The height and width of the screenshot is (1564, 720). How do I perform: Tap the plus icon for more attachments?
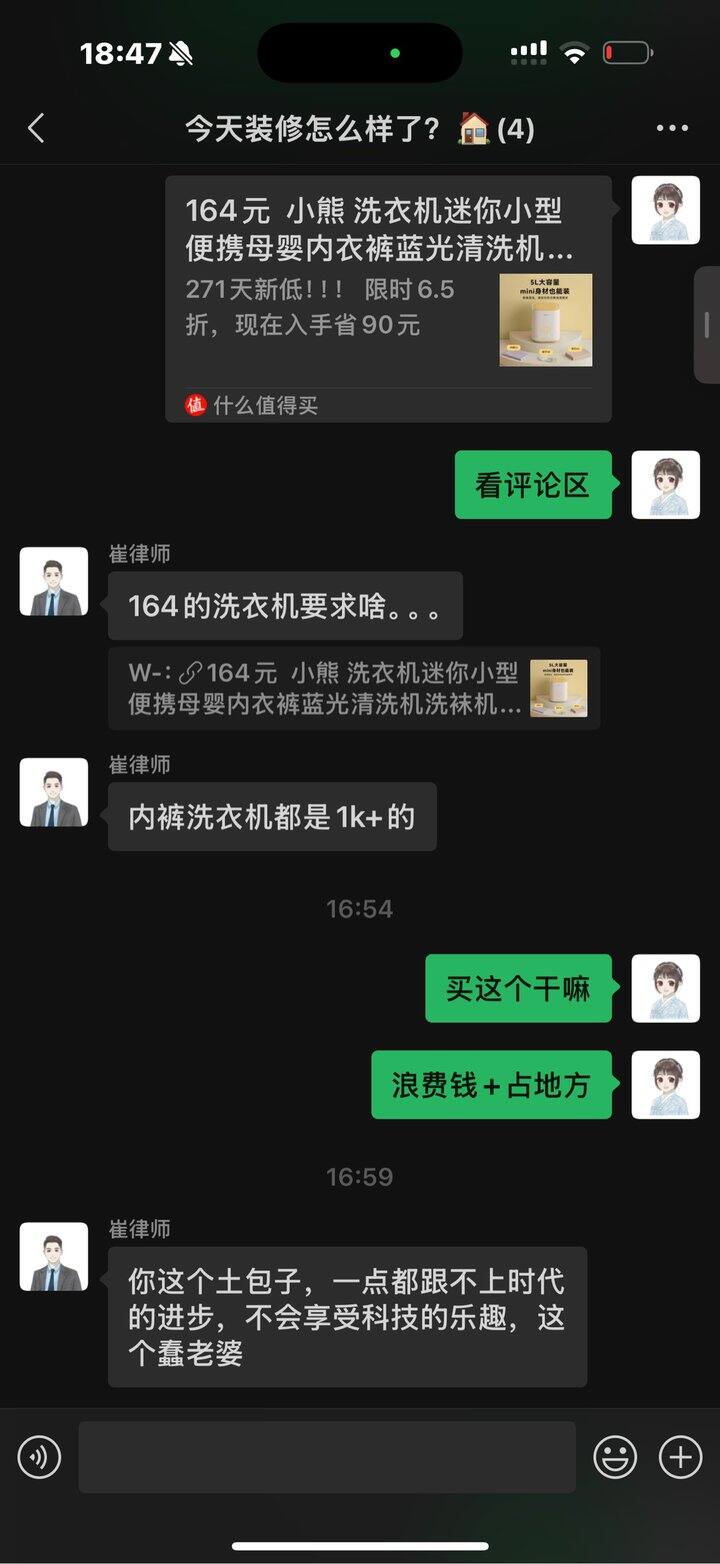click(x=680, y=1457)
